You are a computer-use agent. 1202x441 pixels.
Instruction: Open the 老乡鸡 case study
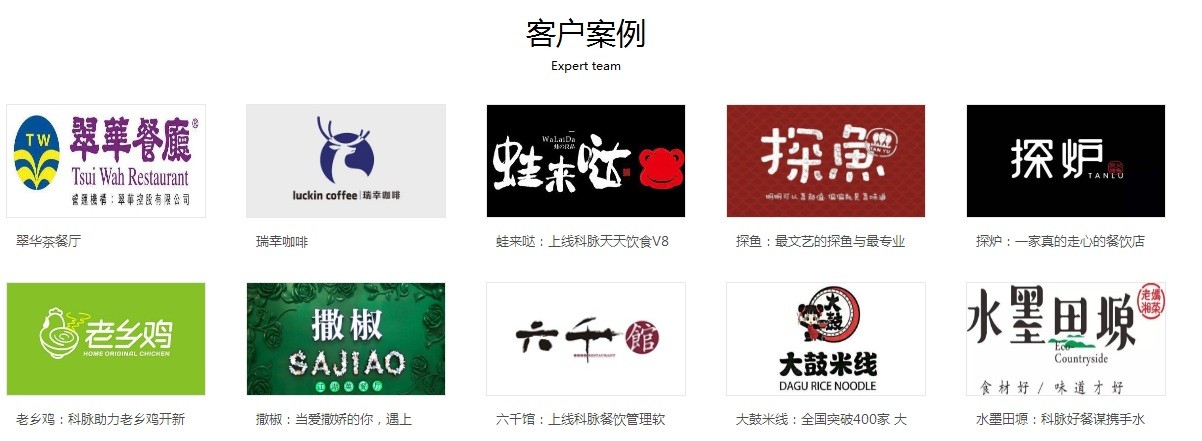106,338
